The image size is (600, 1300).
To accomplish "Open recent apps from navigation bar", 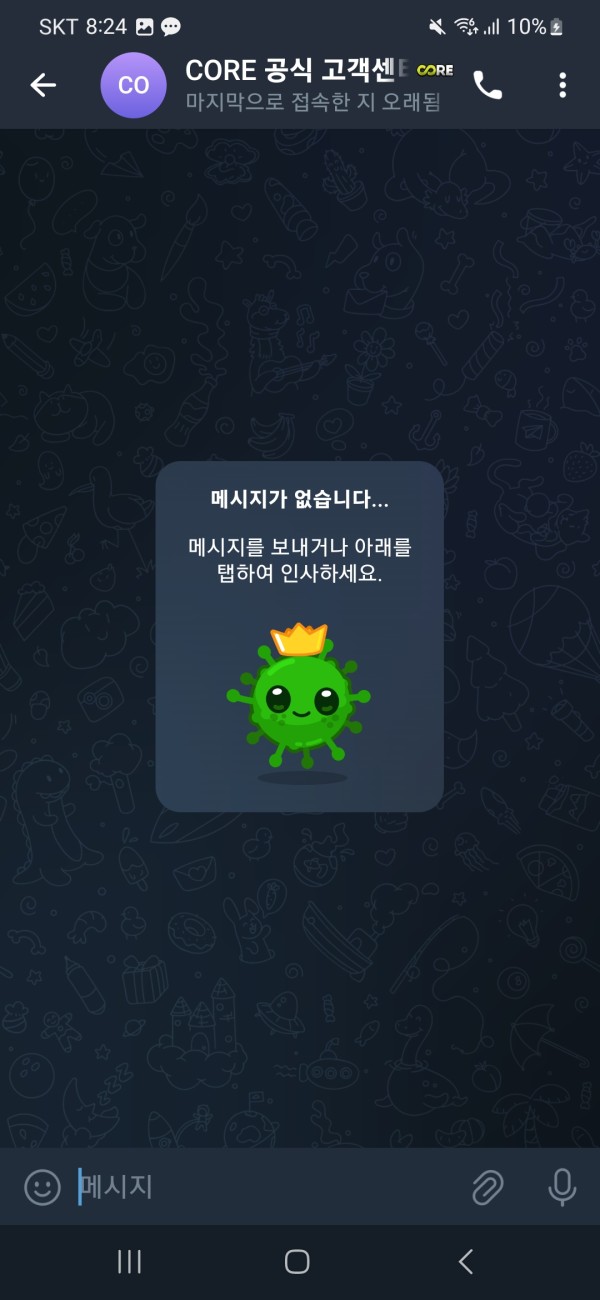I will click(x=129, y=1262).
